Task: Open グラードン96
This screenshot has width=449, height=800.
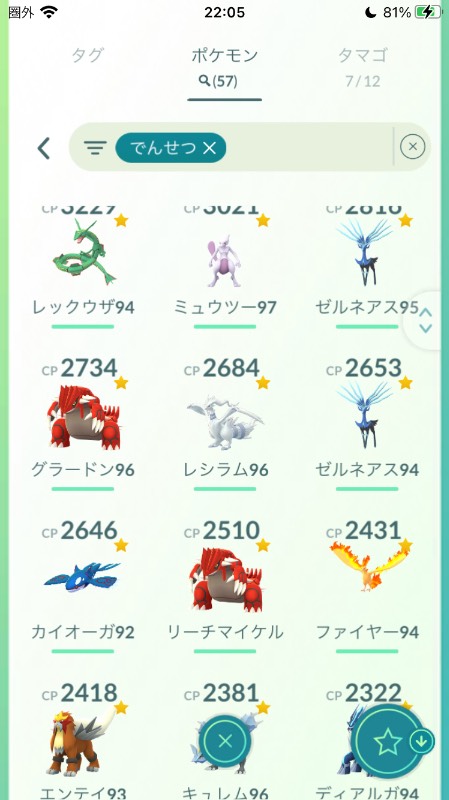Action: [x=83, y=423]
